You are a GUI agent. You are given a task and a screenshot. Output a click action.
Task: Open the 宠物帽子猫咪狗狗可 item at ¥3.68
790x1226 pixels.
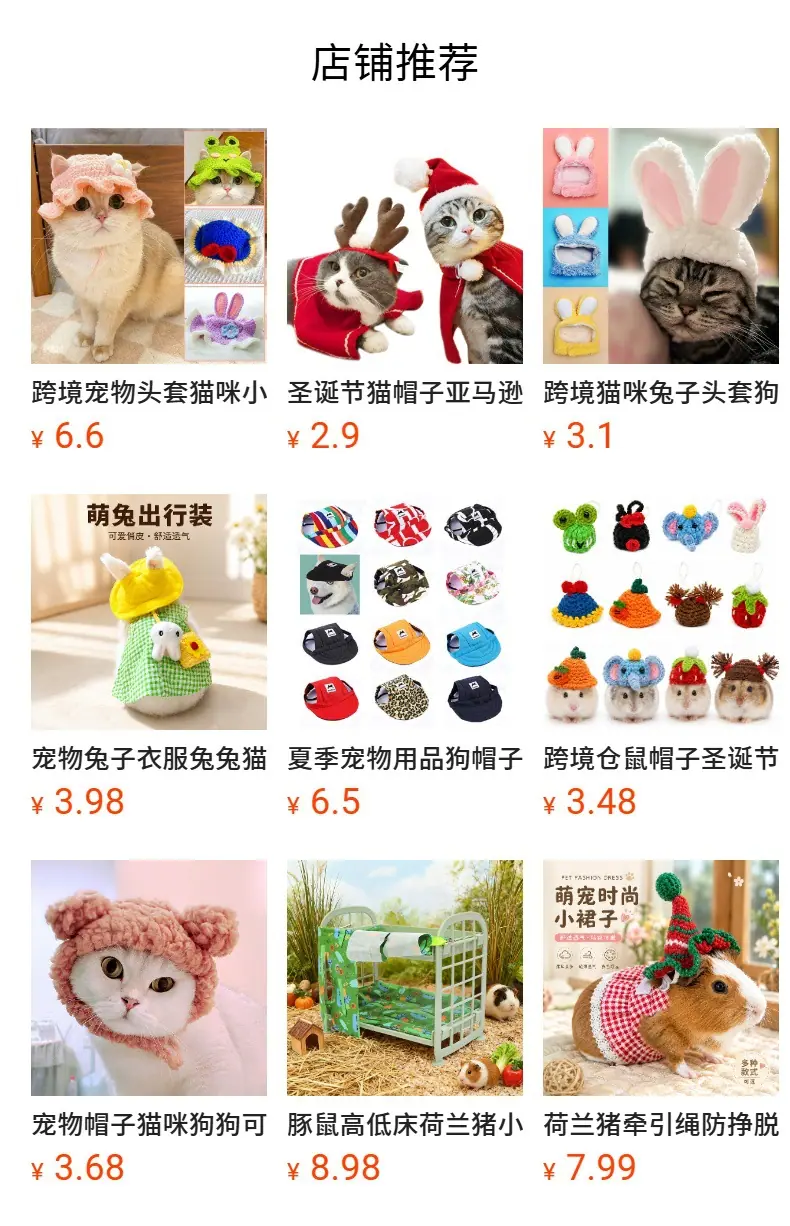pos(149,1022)
